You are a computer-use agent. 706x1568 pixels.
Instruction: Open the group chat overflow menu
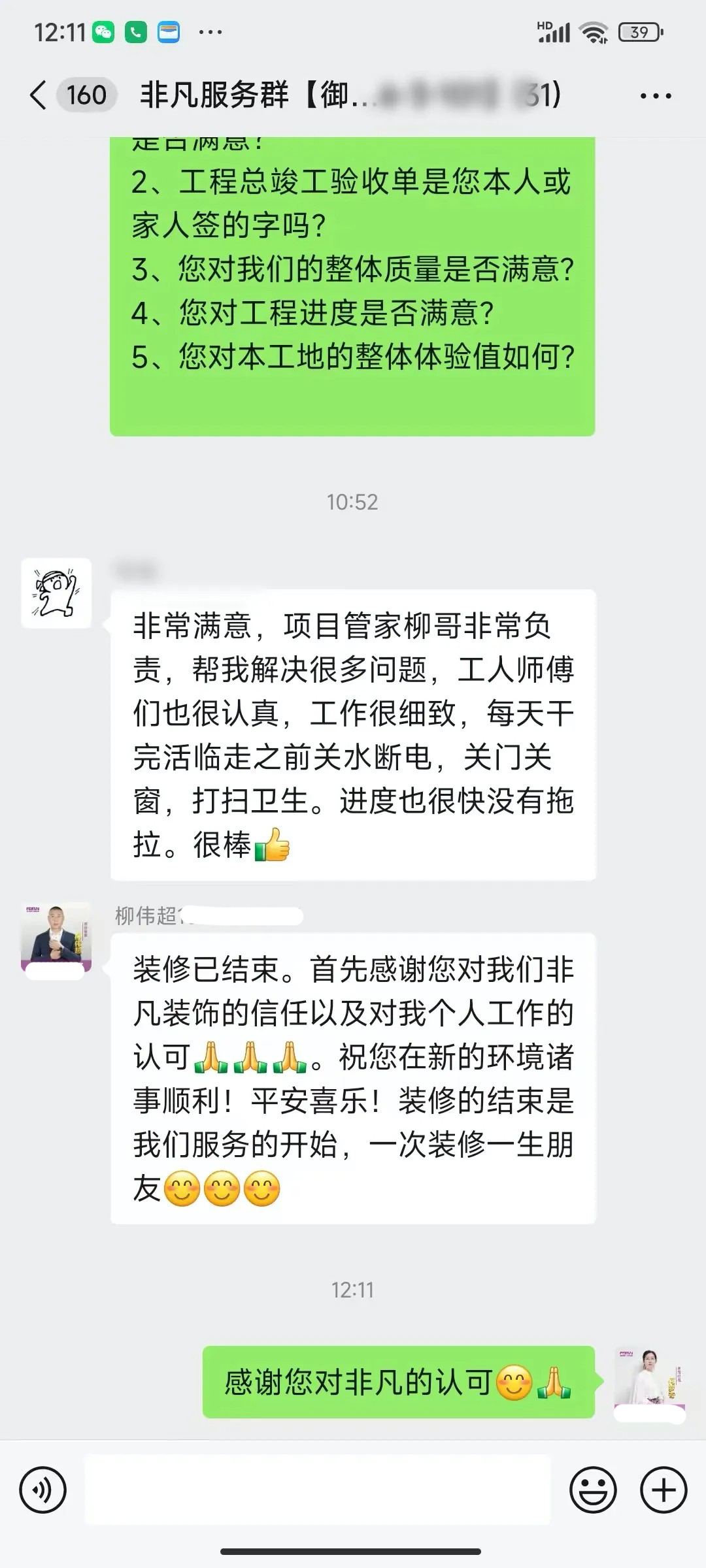(x=655, y=96)
